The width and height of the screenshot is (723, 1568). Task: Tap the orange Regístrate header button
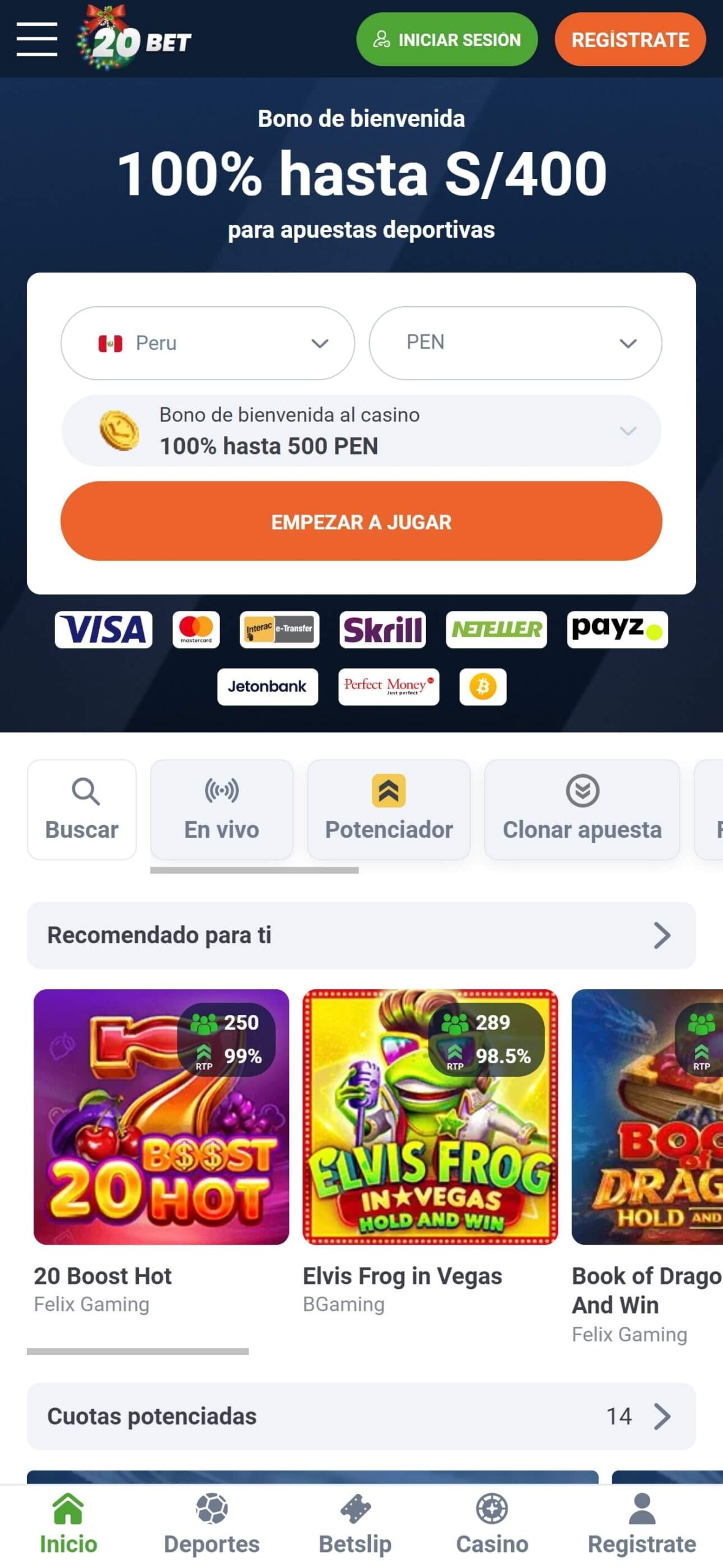click(629, 40)
